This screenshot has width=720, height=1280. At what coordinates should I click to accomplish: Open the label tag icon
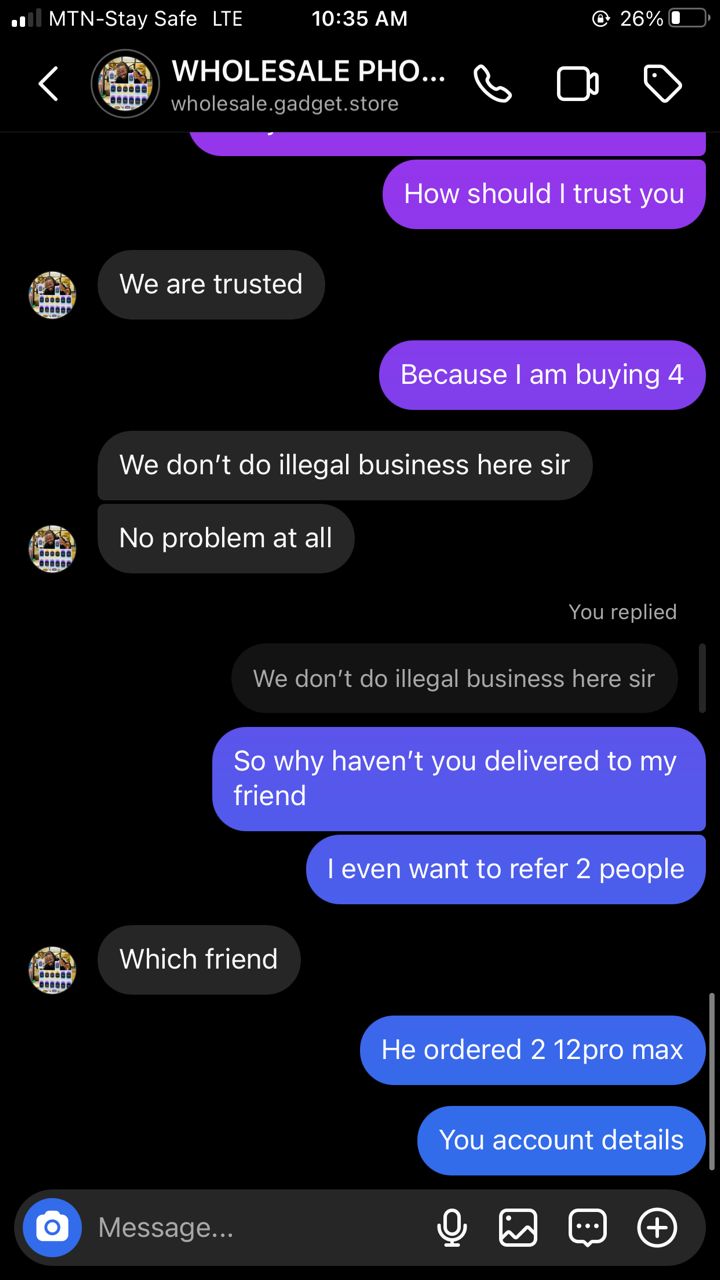[x=662, y=84]
